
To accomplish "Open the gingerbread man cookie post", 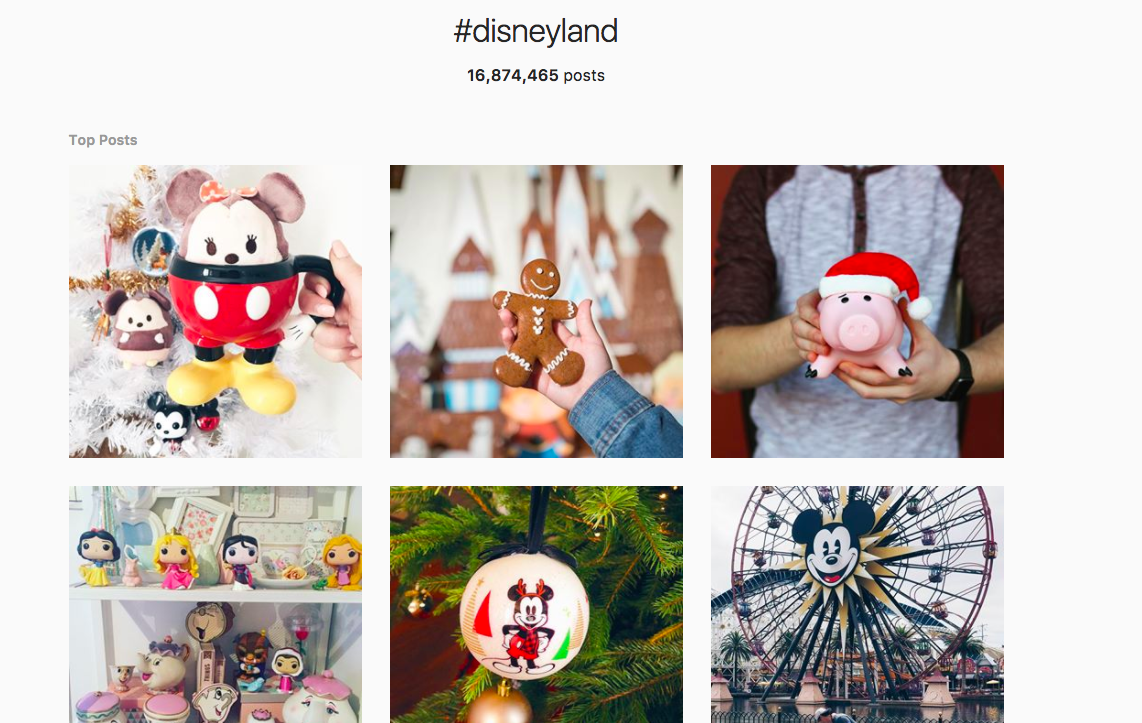I will (x=536, y=311).
